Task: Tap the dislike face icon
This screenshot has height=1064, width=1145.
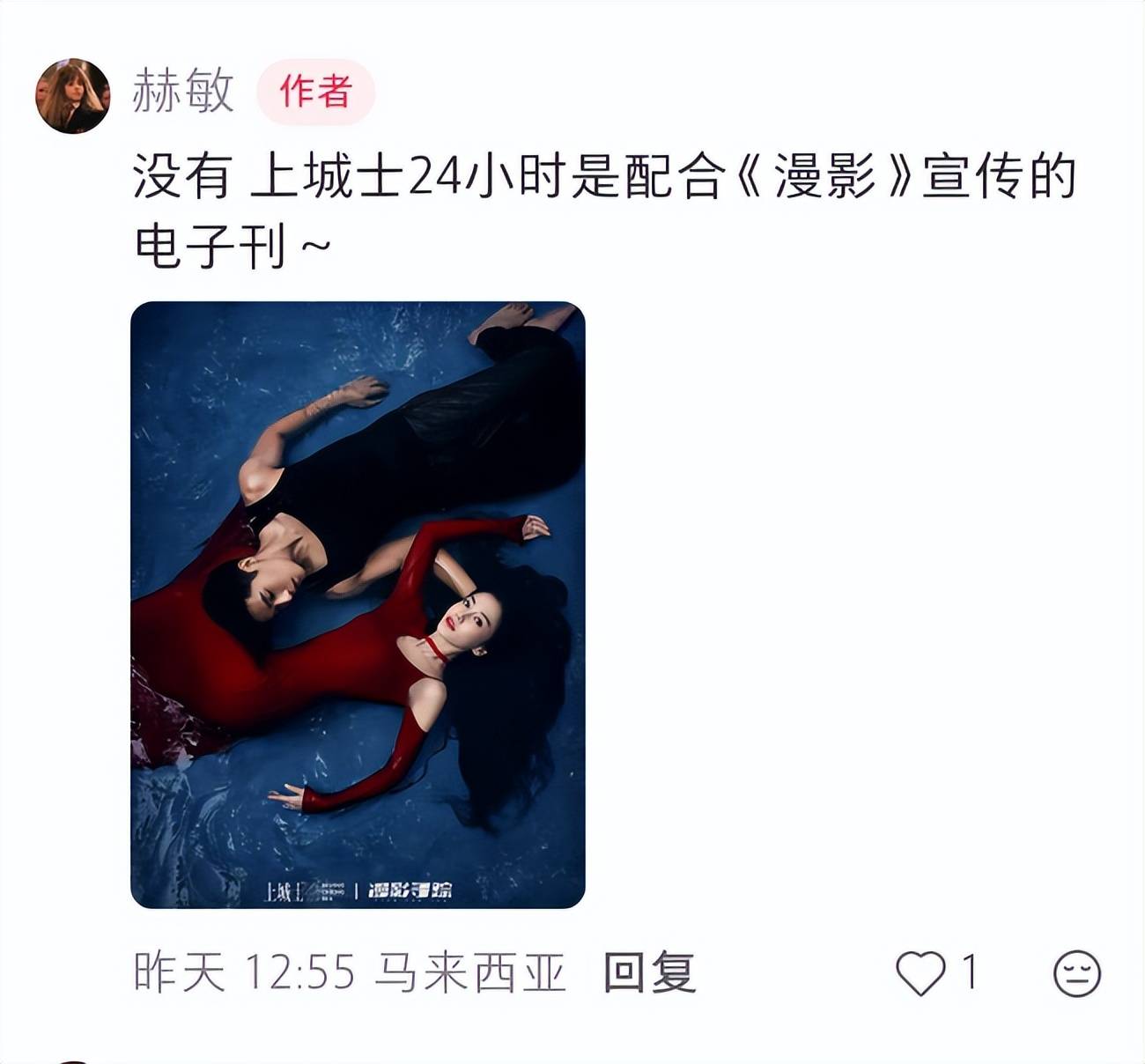Action: [x=1076, y=973]
